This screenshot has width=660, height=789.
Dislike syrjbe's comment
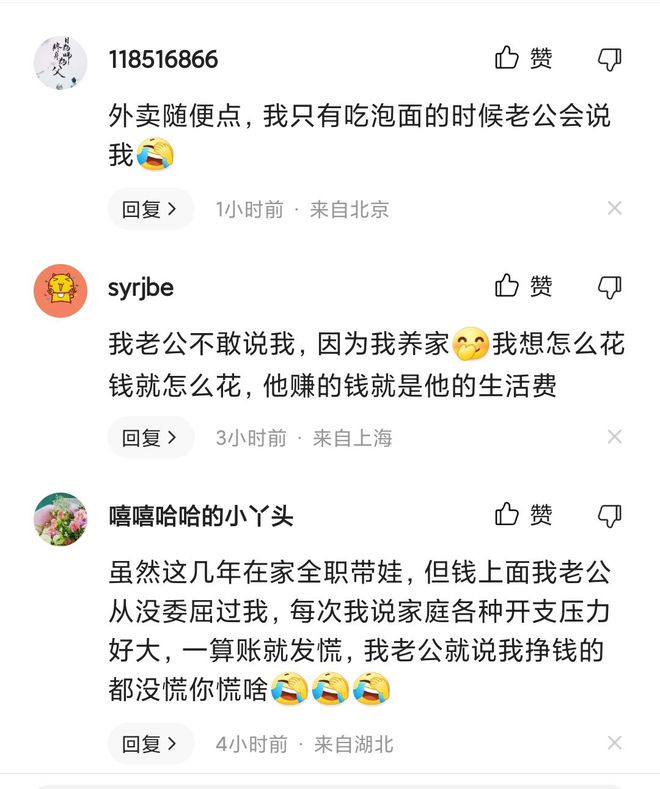[x=610, y=288]
